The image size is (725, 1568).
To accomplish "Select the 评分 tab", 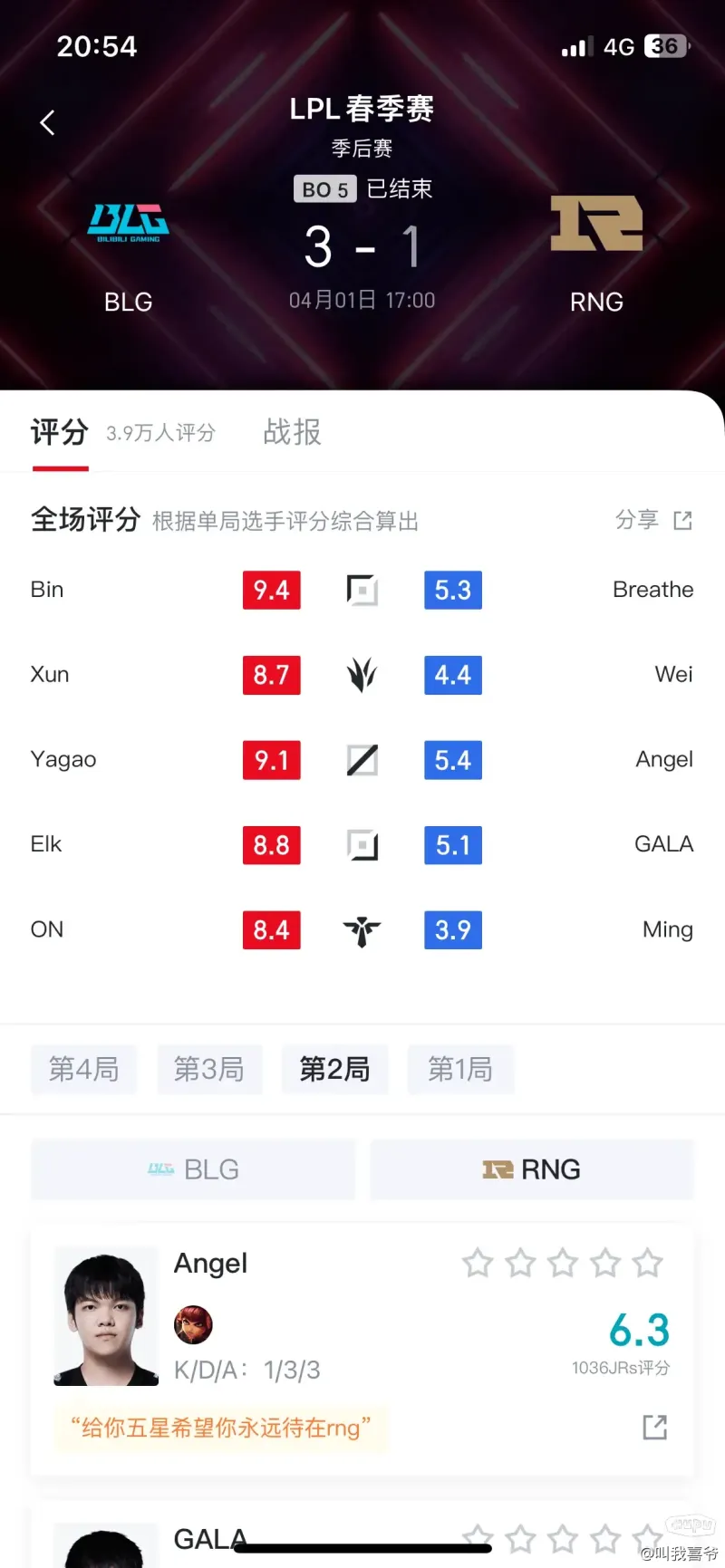I will tap(60, 432).
